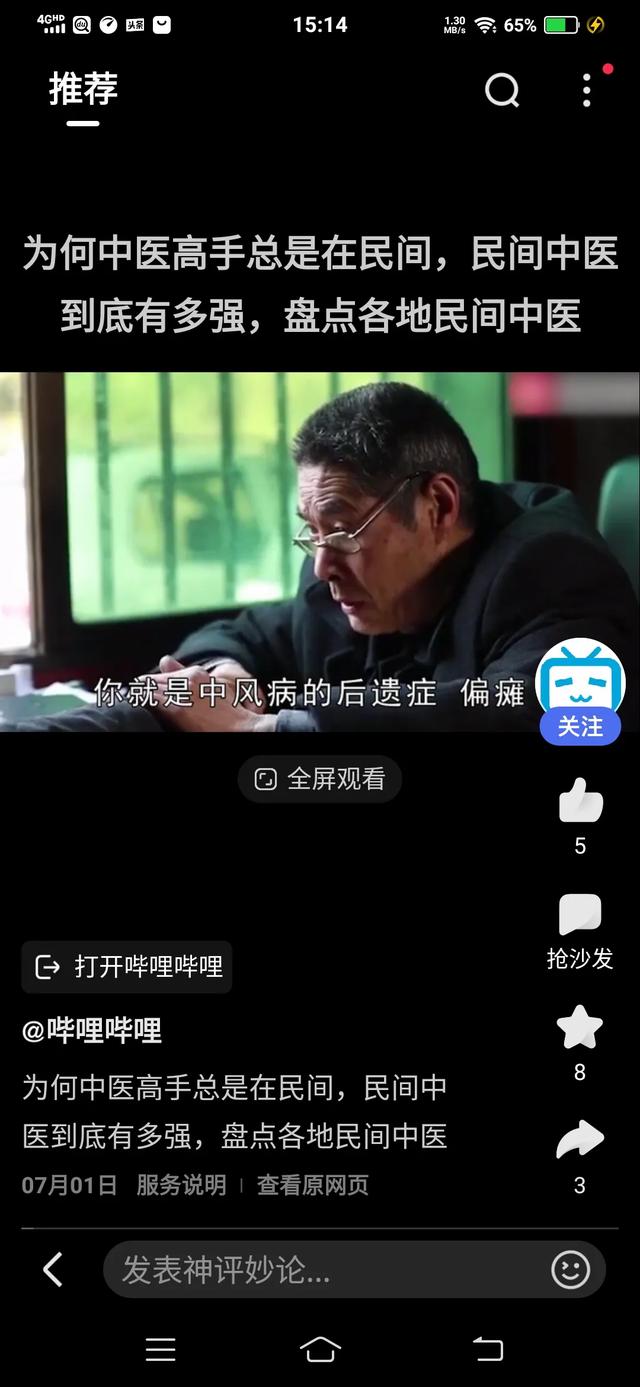Screen dimensions: 640x1387
Task: Tap 打开哔哩哔哩 button
Action: 127,966
